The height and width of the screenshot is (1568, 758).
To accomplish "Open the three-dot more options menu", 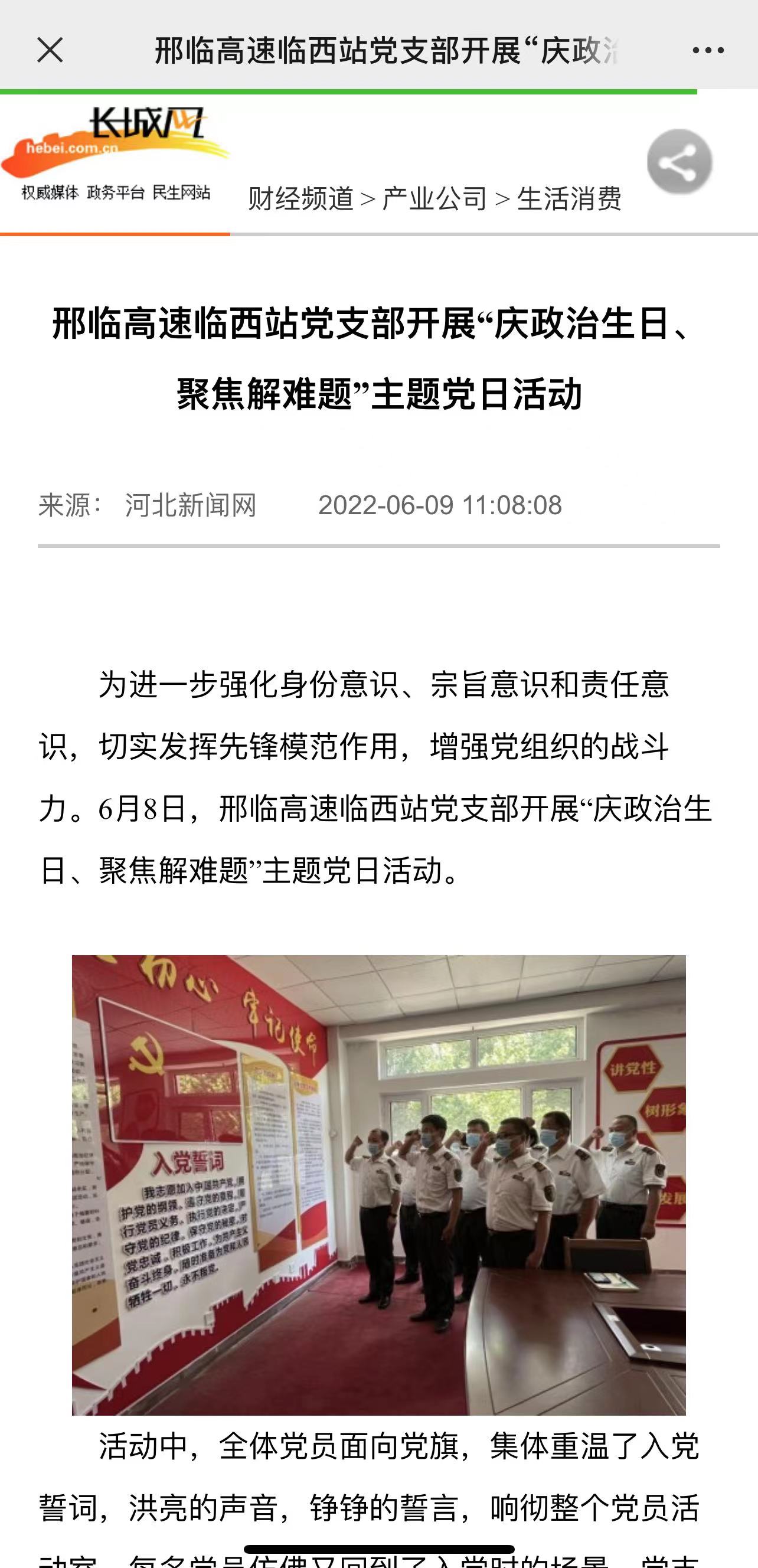I will click(708, 51).
